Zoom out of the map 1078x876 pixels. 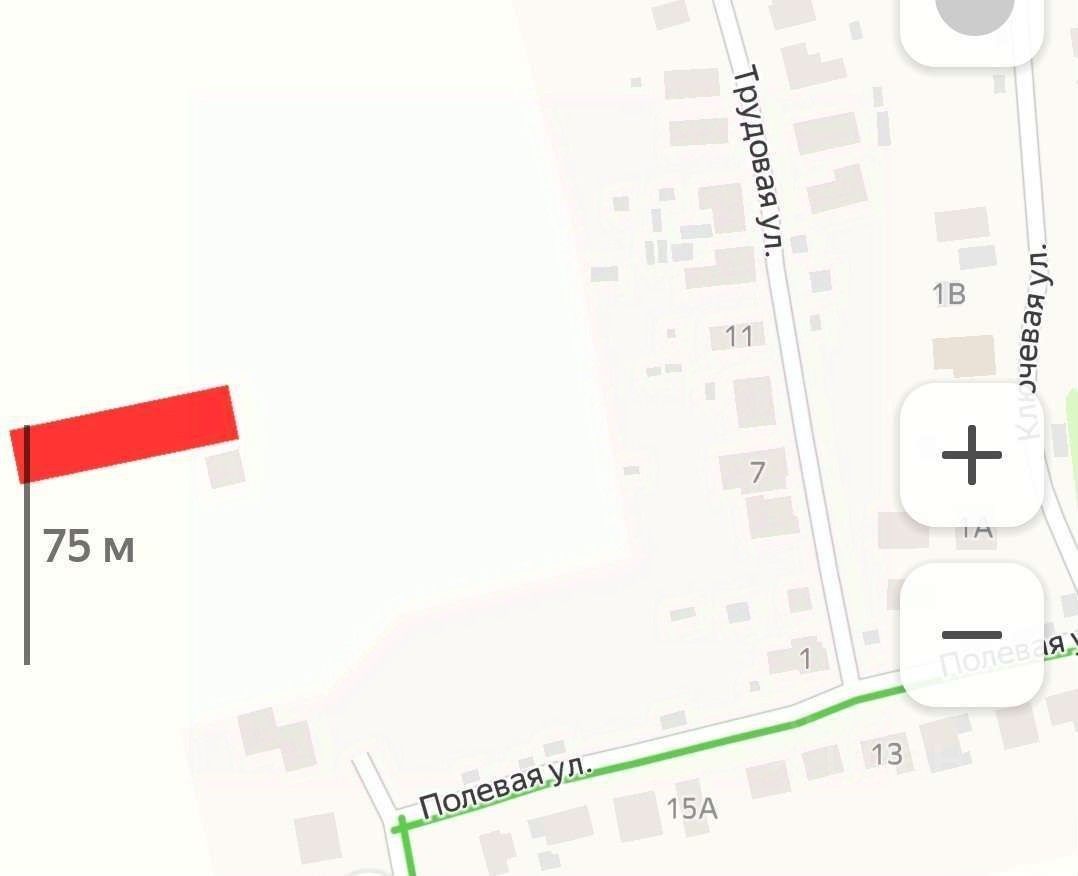pos(971,634)
